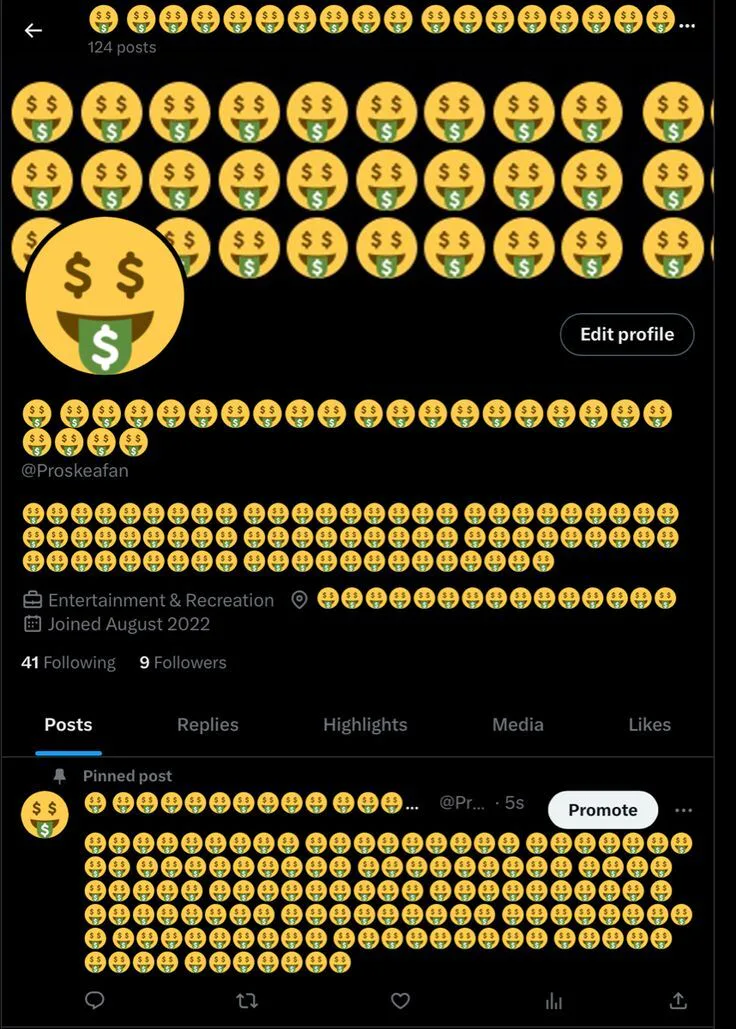Switch to the Likes tab
The width and height of the screenshot is (736, 1029).
click(649, 724)
